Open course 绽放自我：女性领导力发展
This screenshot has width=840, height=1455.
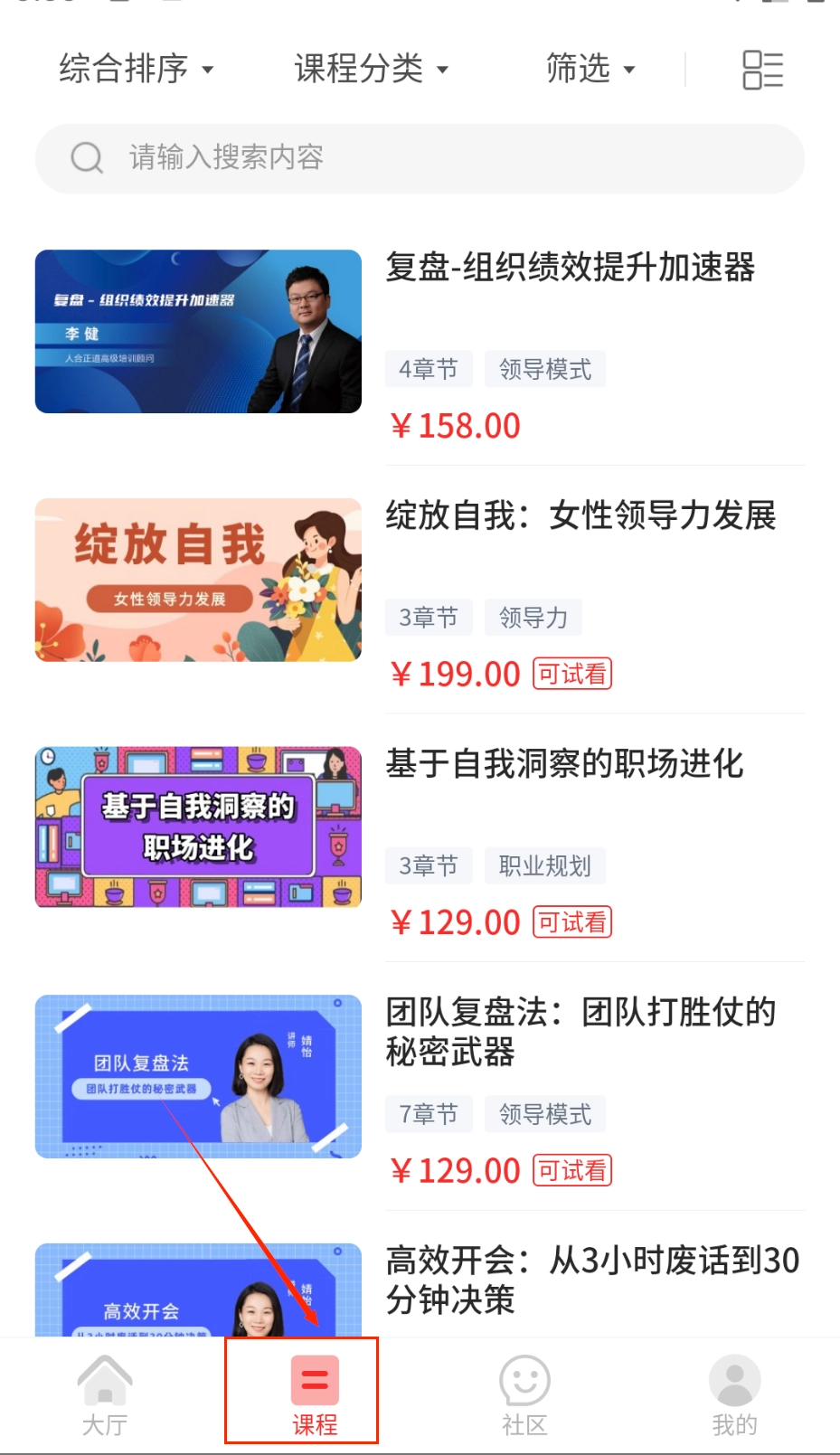[580, 516]
